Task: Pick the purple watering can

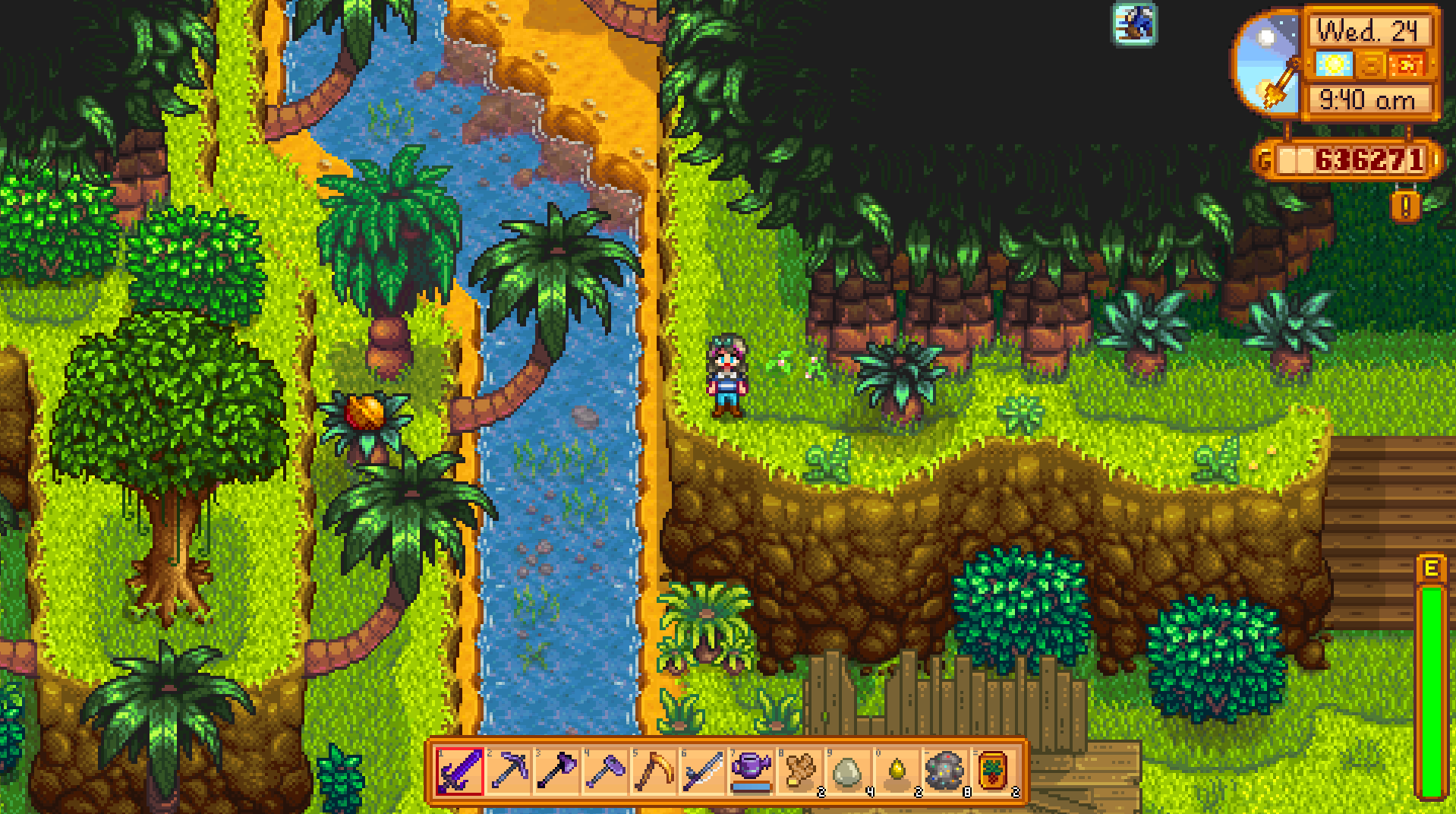Action: [752, 771]
